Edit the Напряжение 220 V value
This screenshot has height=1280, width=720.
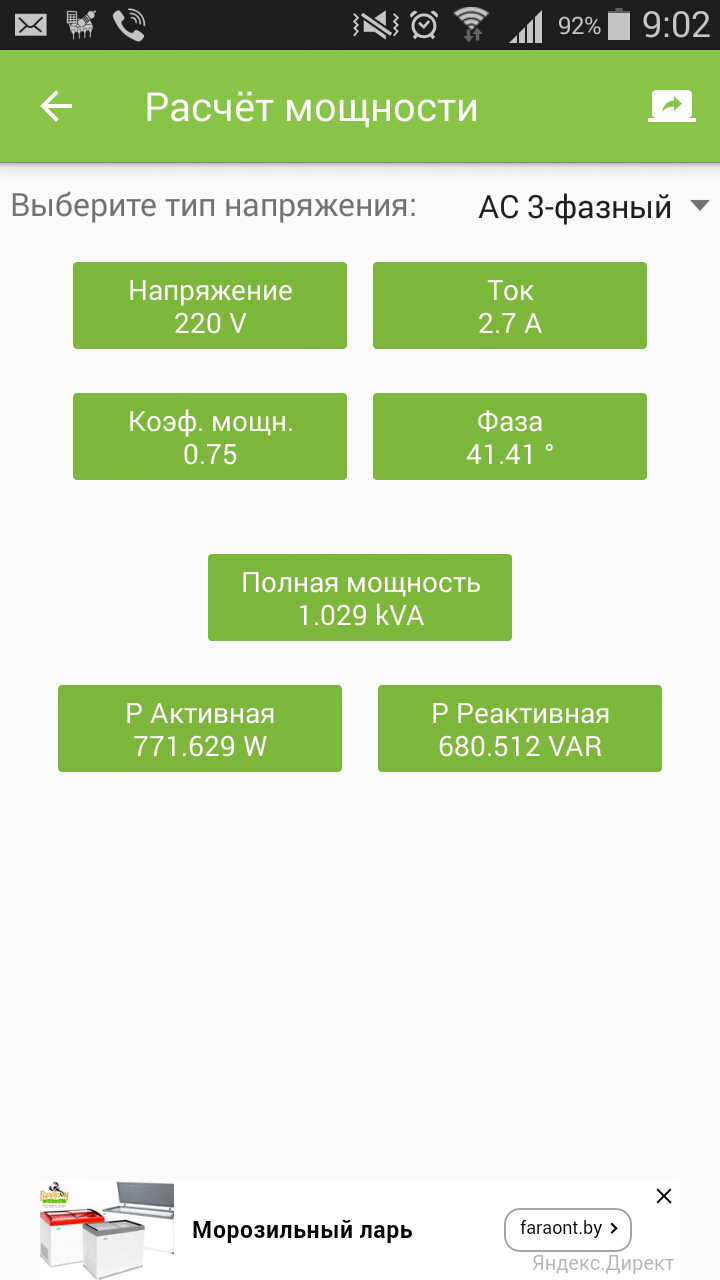click(x=210, y=306)
